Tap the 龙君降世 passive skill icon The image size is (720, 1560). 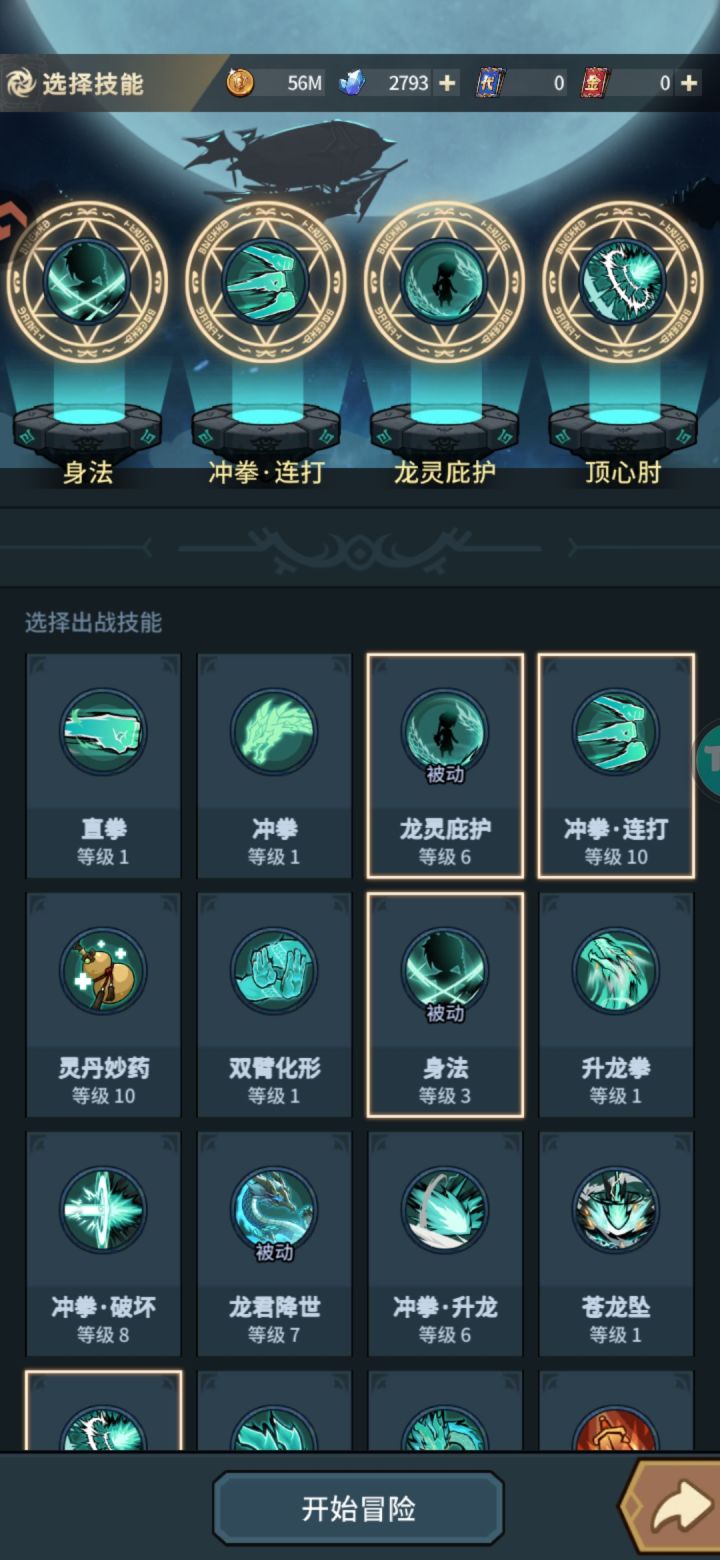click(x=274, y=1210)
